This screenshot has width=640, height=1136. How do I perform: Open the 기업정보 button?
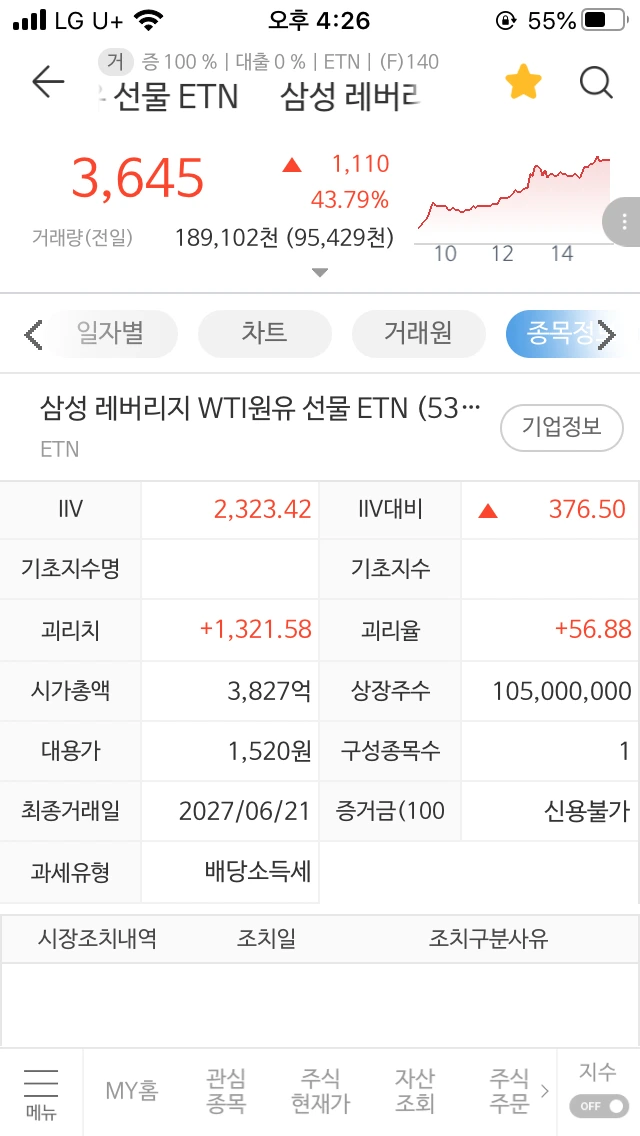(x=562, y=427)
